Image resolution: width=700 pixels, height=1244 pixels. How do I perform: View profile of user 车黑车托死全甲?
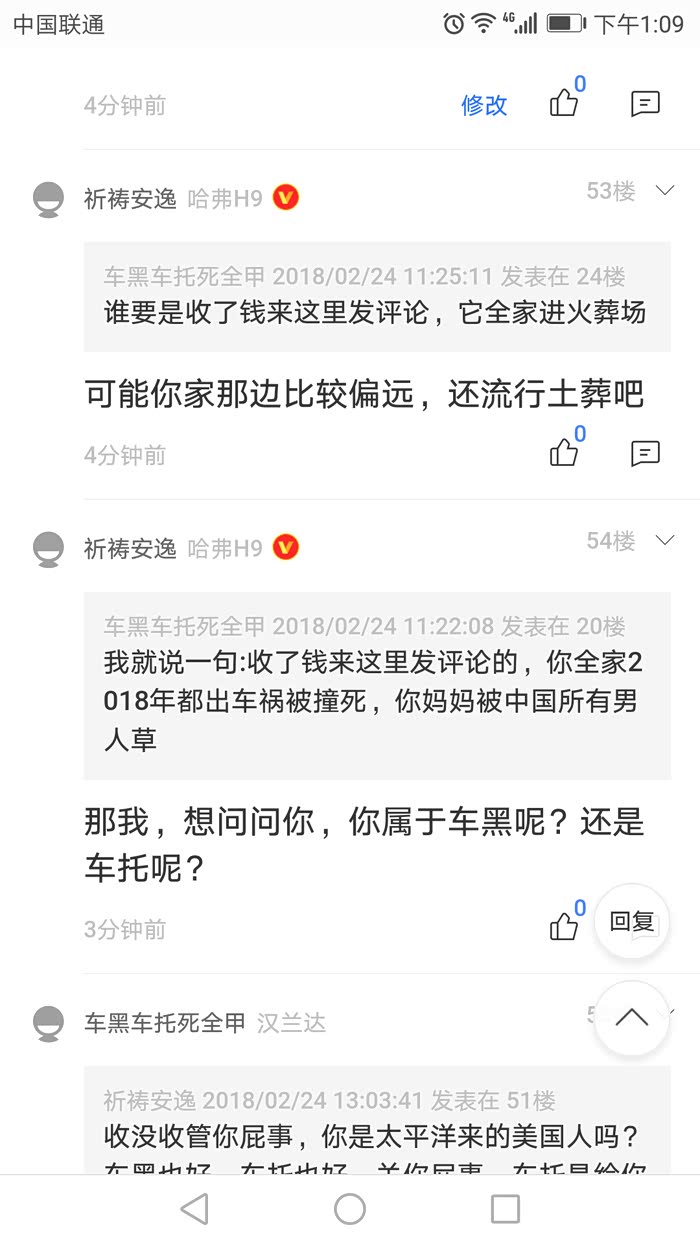click(49, 1023)
